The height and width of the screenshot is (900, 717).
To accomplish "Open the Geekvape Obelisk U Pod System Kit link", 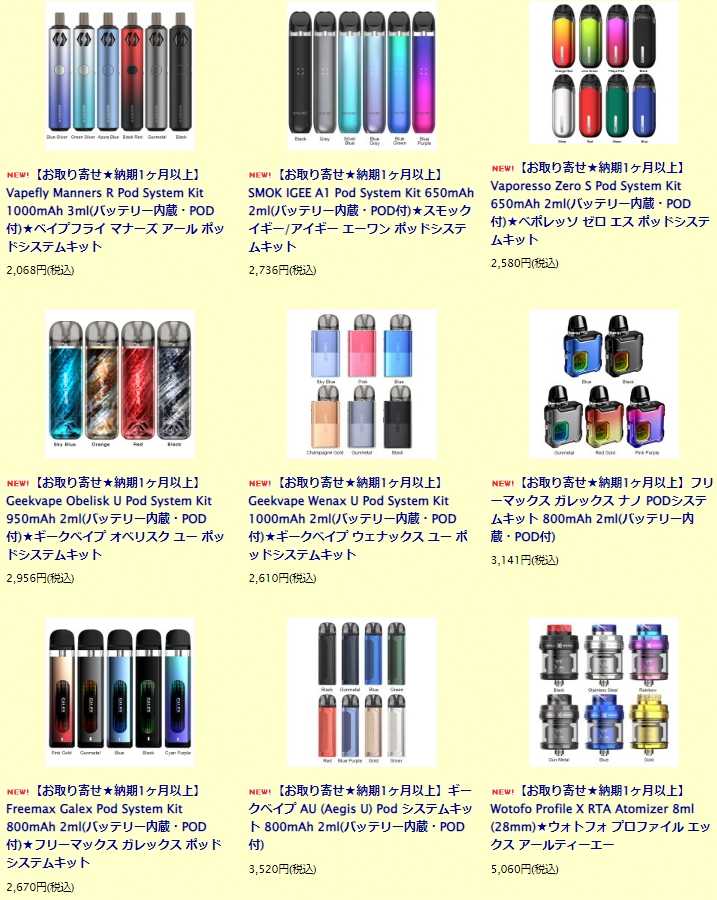I will pos(109,501).
